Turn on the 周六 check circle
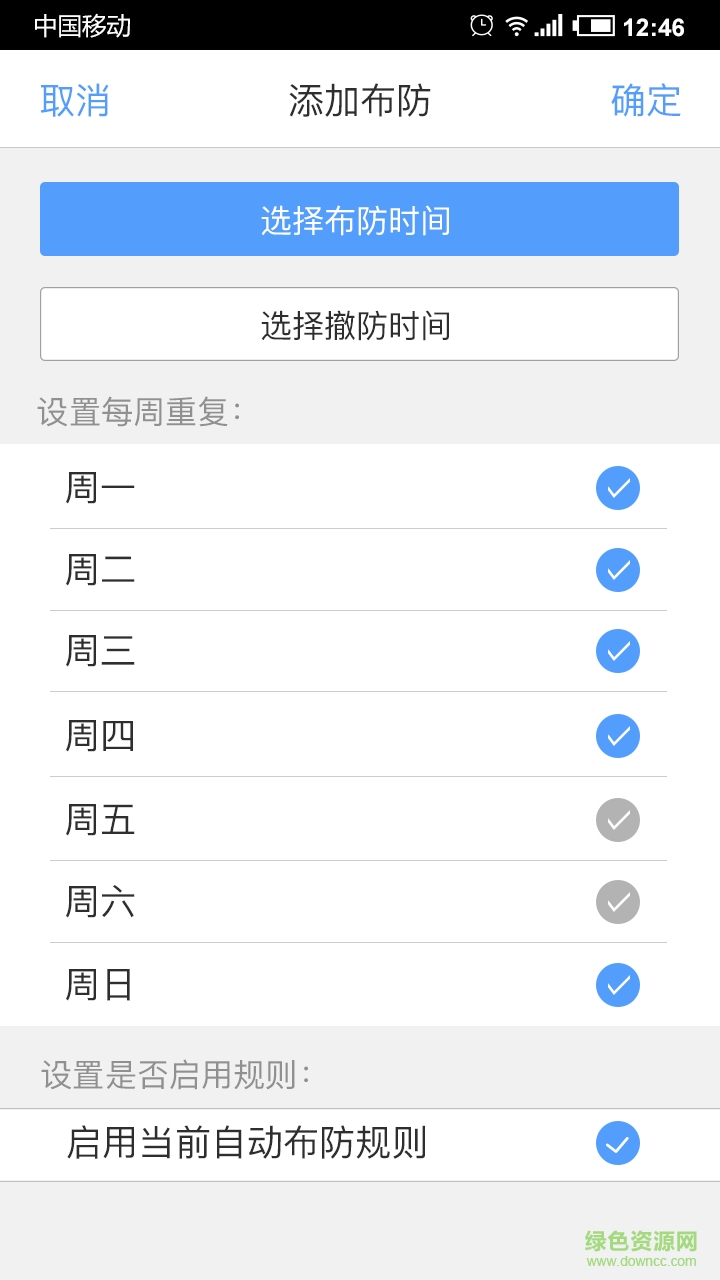720x1280 pixels. [618, 902]
